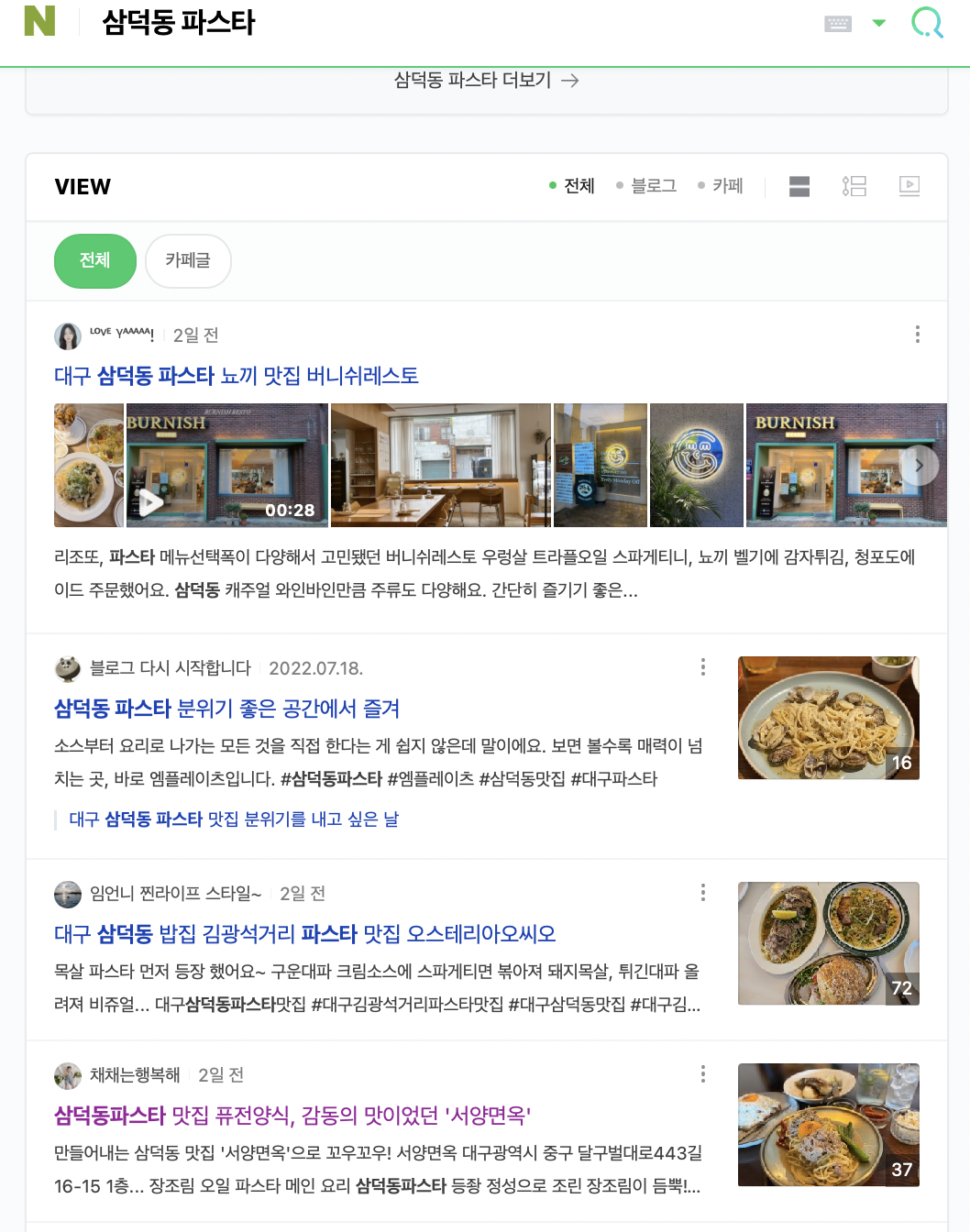This screenshot has width=970, height=1232.
Task: Switch to the card layout view icon
Action: click(x=799, y=187)
